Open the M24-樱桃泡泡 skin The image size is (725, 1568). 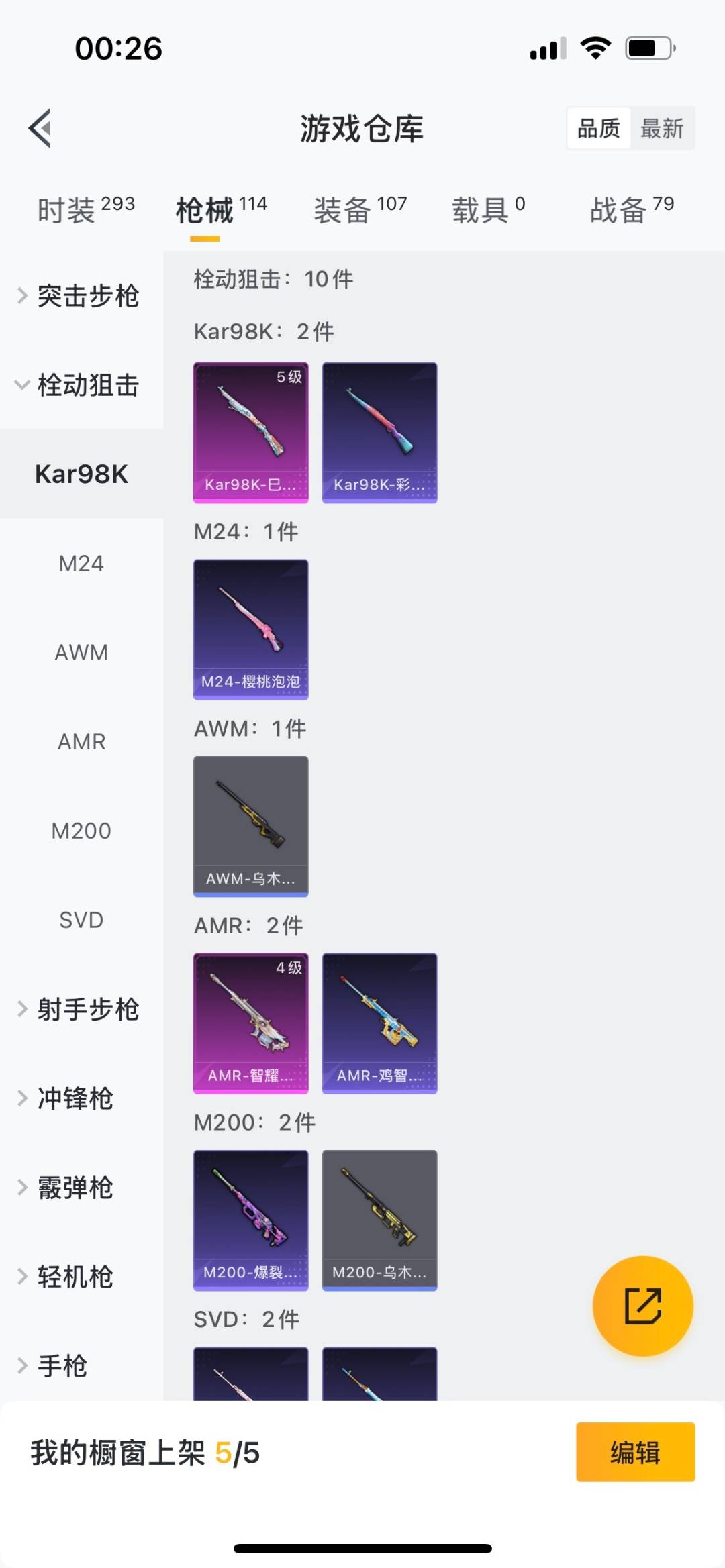pos(250,629)
